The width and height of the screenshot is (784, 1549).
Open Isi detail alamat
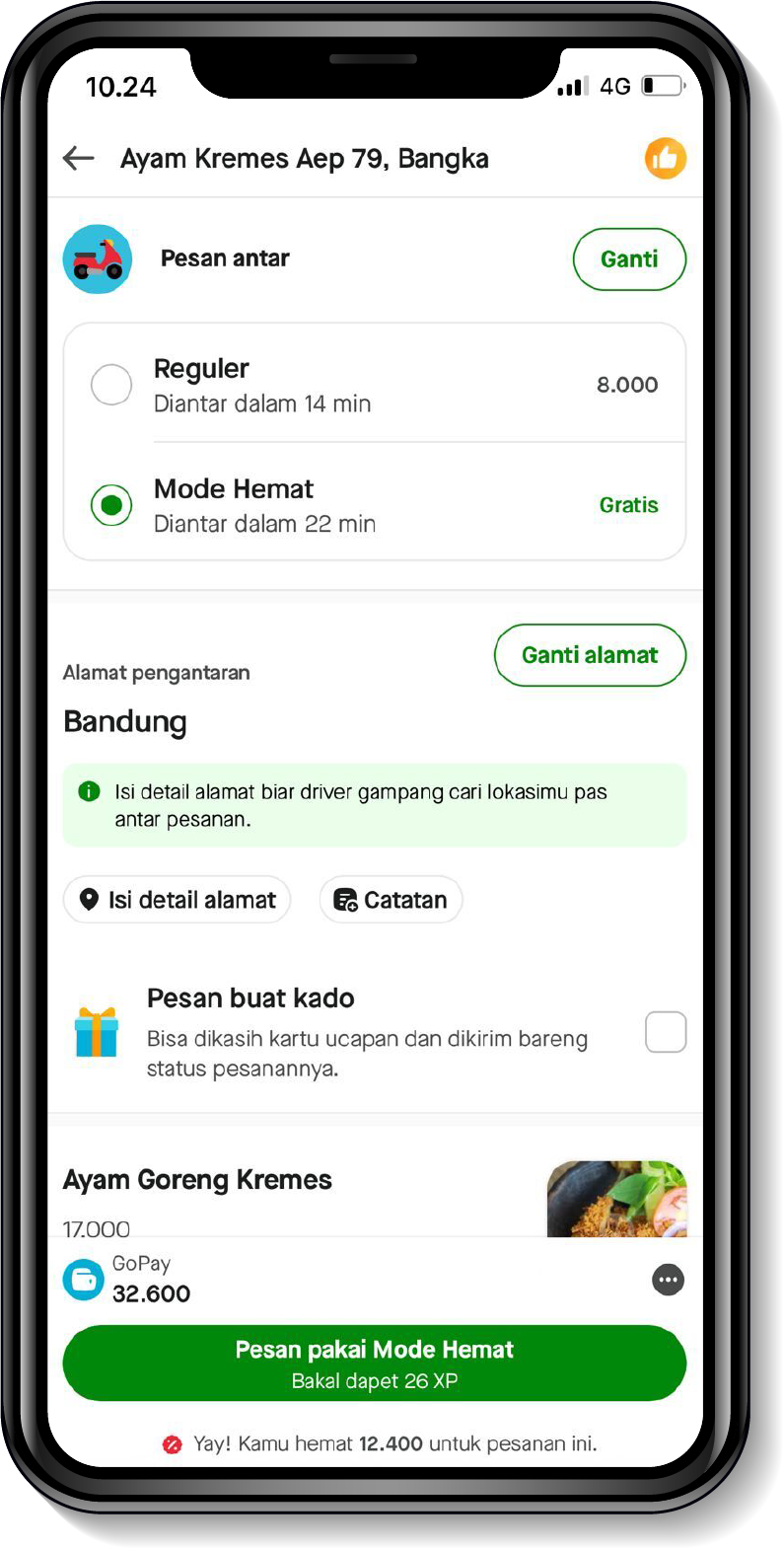(x=178, y=900)
